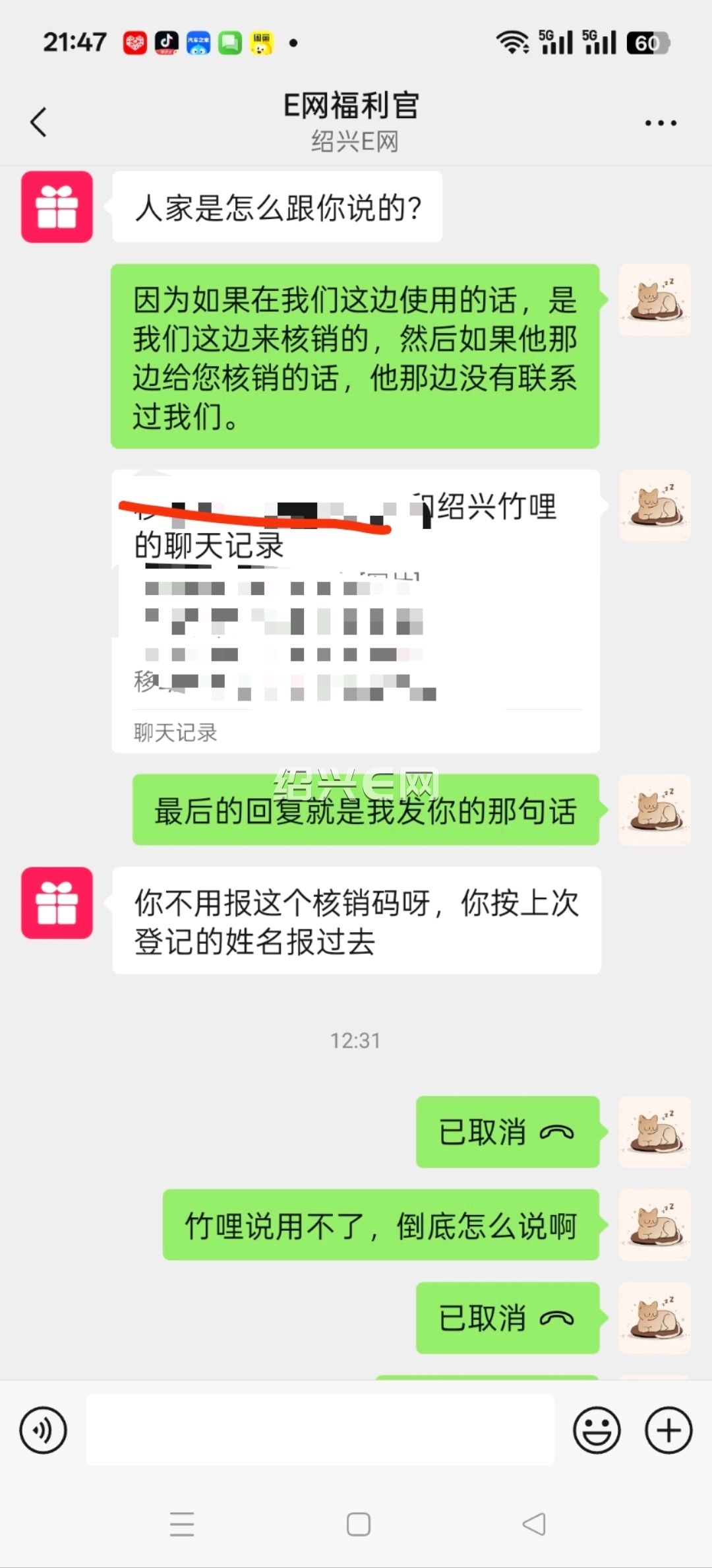
Task: Open the system recent apps menu
Action: click(x=182, y=1524)
